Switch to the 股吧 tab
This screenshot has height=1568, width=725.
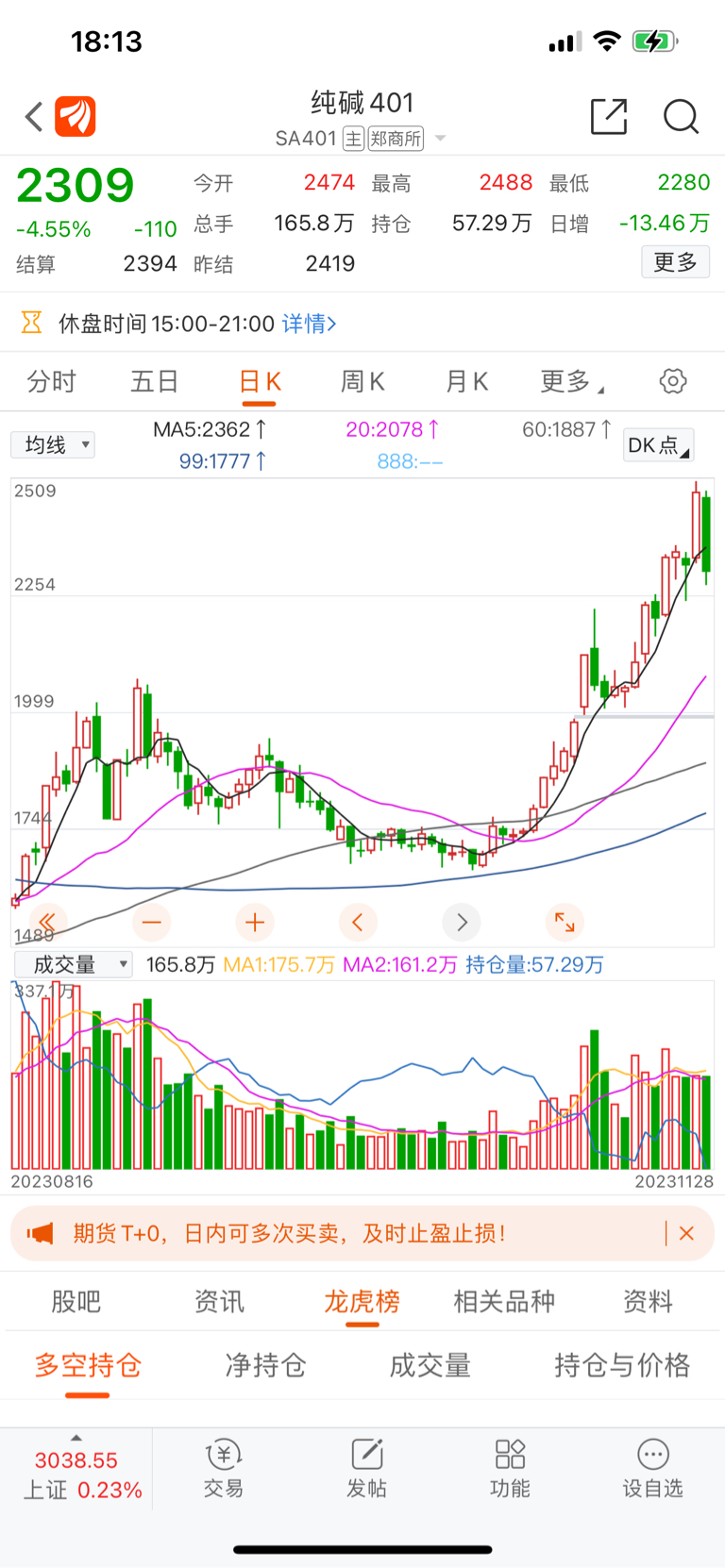(x=76, y=1302)
